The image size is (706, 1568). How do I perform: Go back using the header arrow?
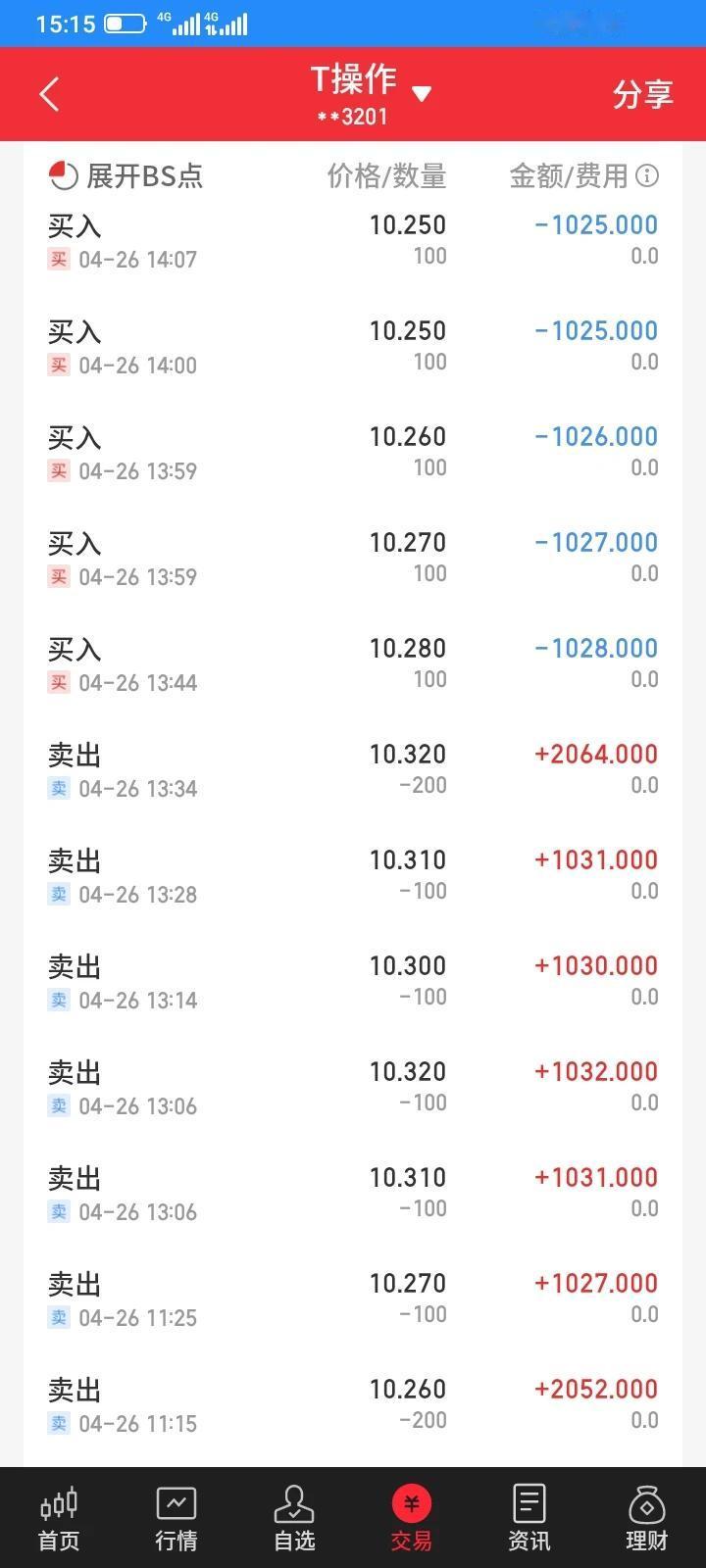pos(49,94)
